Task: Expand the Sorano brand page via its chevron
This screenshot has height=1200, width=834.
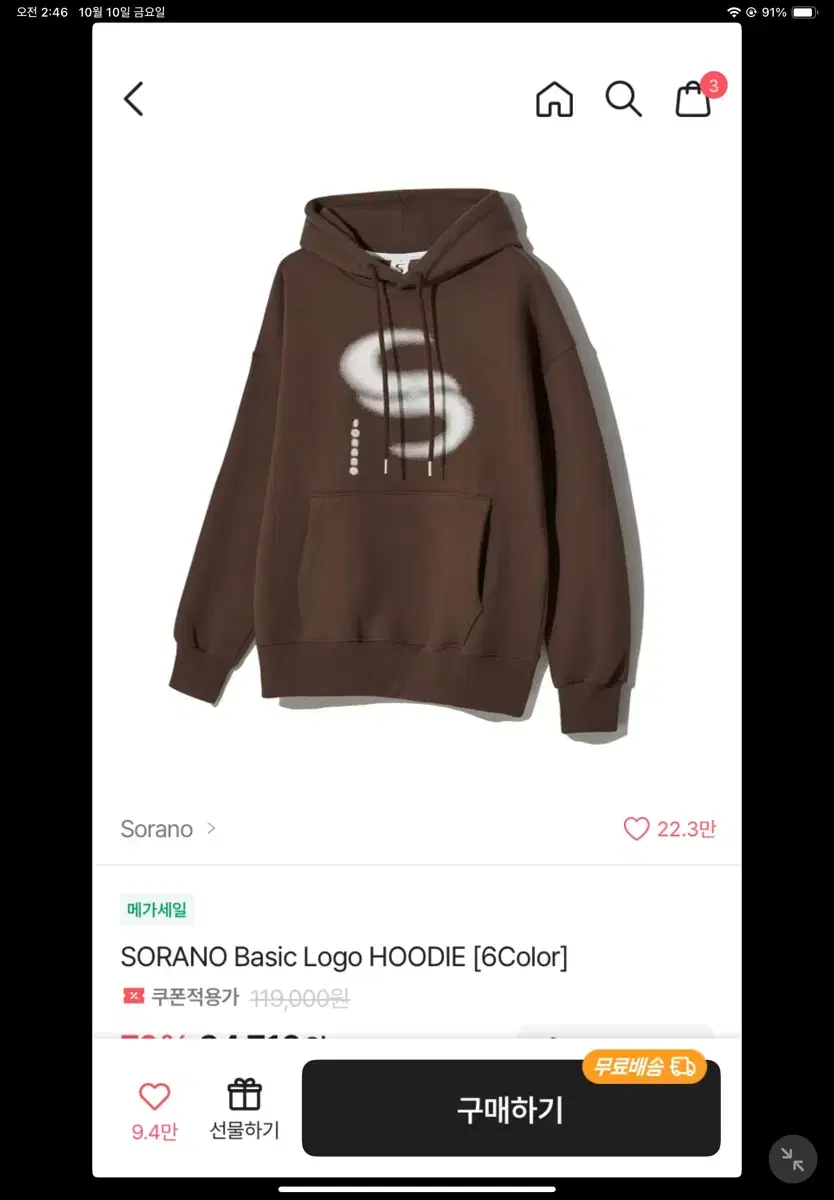Action: coord(210,829)
